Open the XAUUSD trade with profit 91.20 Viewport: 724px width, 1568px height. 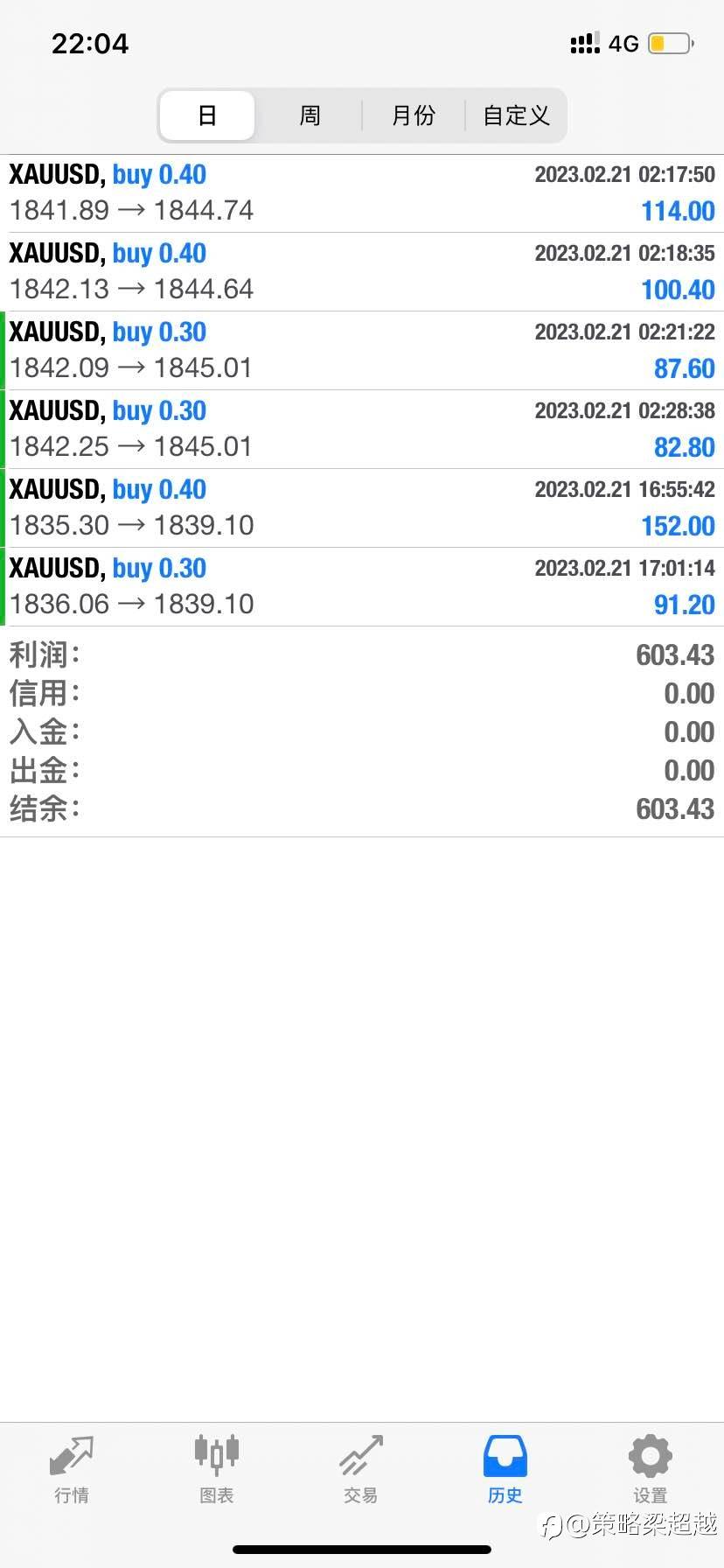[x=362, y=587]
